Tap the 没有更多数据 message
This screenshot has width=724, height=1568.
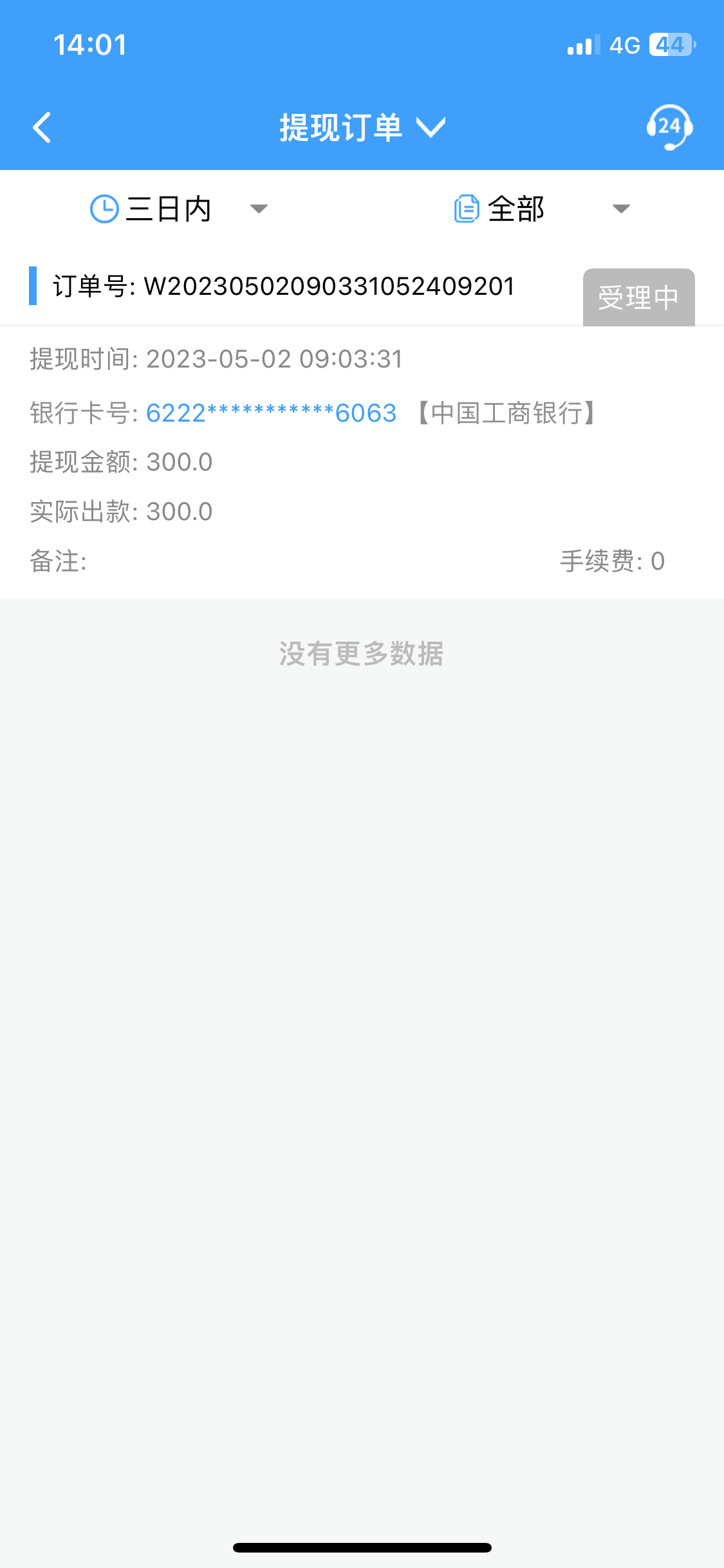point(362,655)
